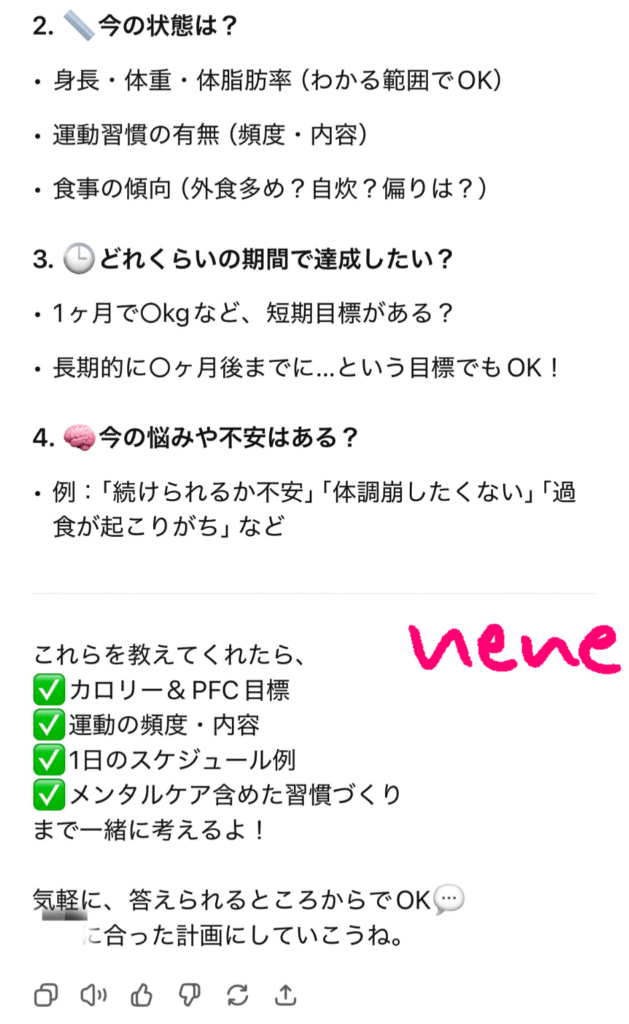Share this response via the share icon
Screen dimensions: 629x1024
(286, 993)
